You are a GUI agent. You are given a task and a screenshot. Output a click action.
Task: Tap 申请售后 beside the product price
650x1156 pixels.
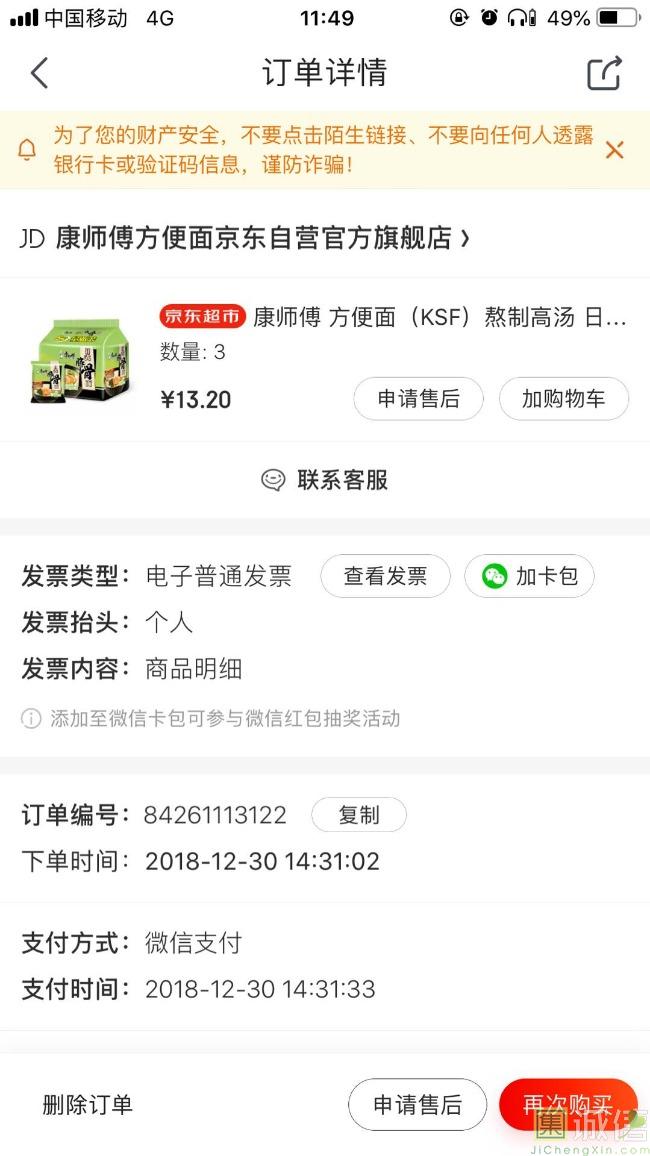click(418, 399)
